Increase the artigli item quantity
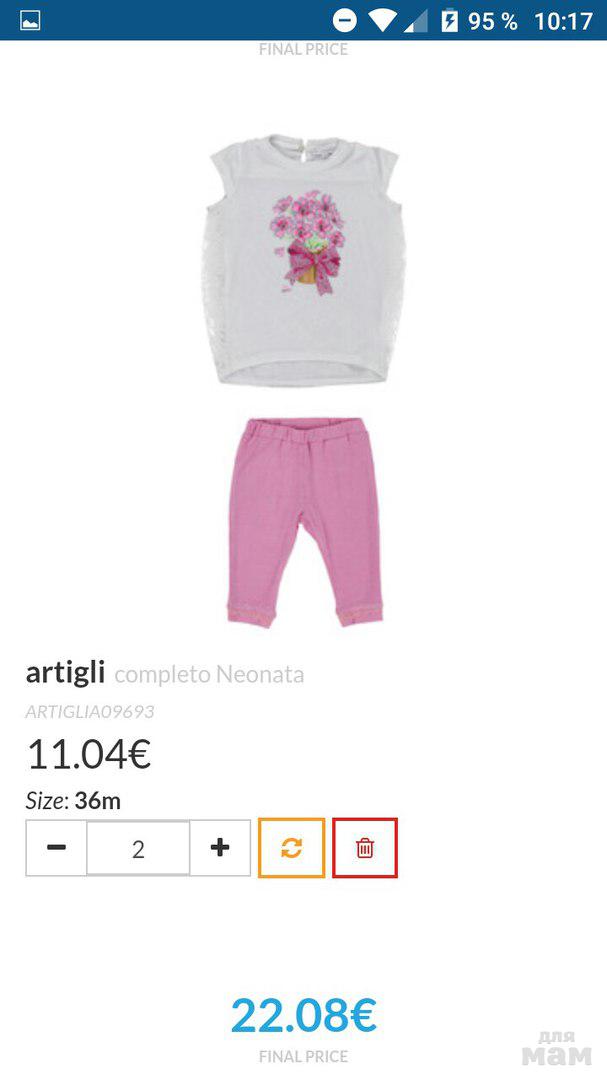 [220, 848]
